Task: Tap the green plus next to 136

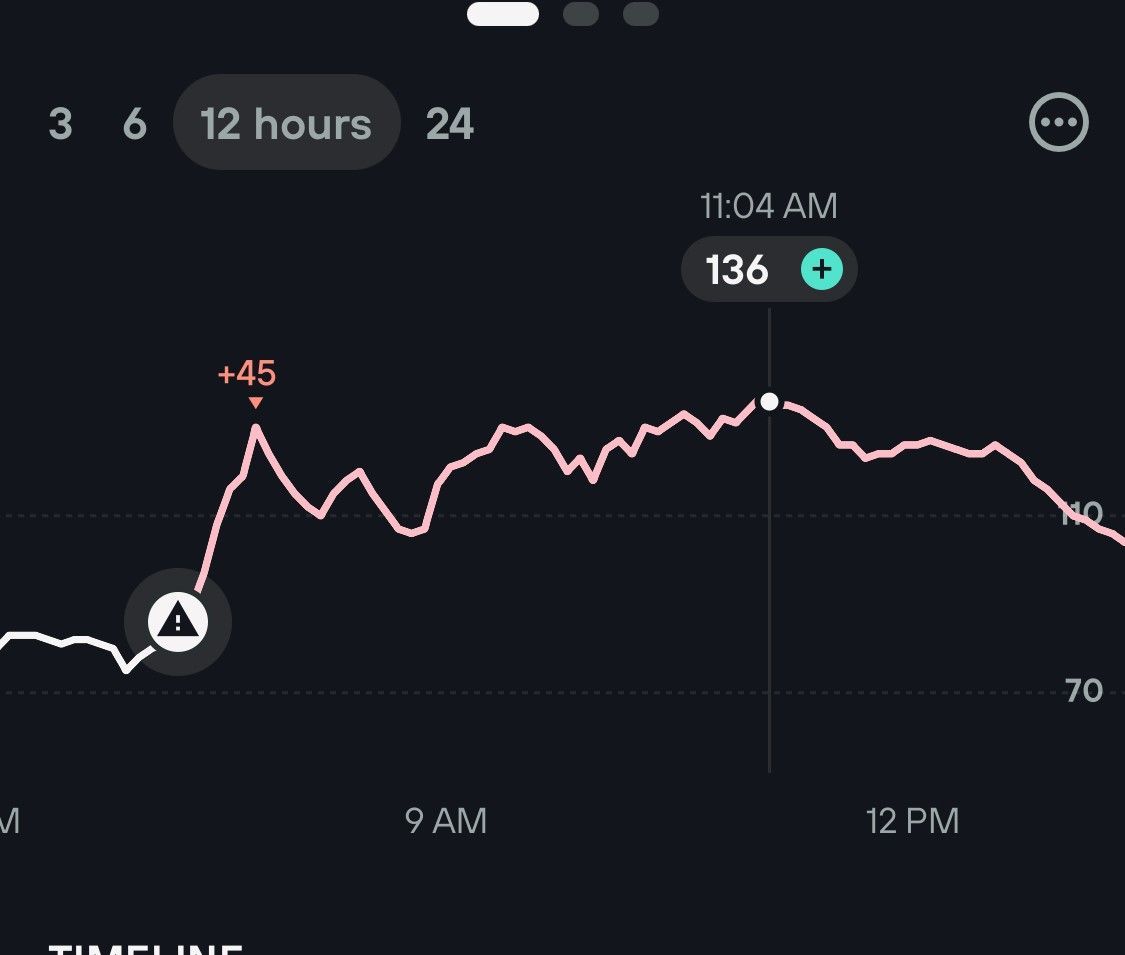Action: (822, 270)
